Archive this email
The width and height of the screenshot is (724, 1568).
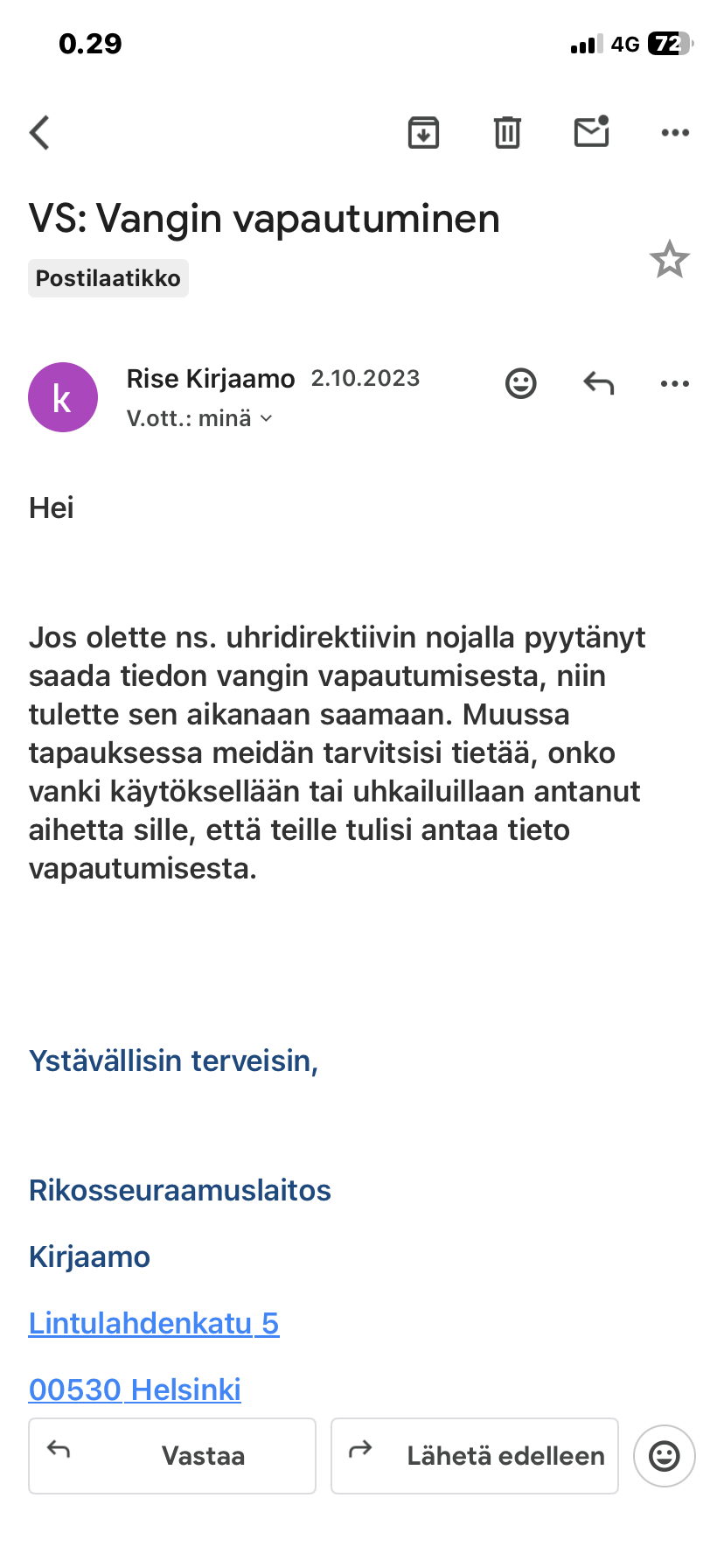click(x=423, y=133)
